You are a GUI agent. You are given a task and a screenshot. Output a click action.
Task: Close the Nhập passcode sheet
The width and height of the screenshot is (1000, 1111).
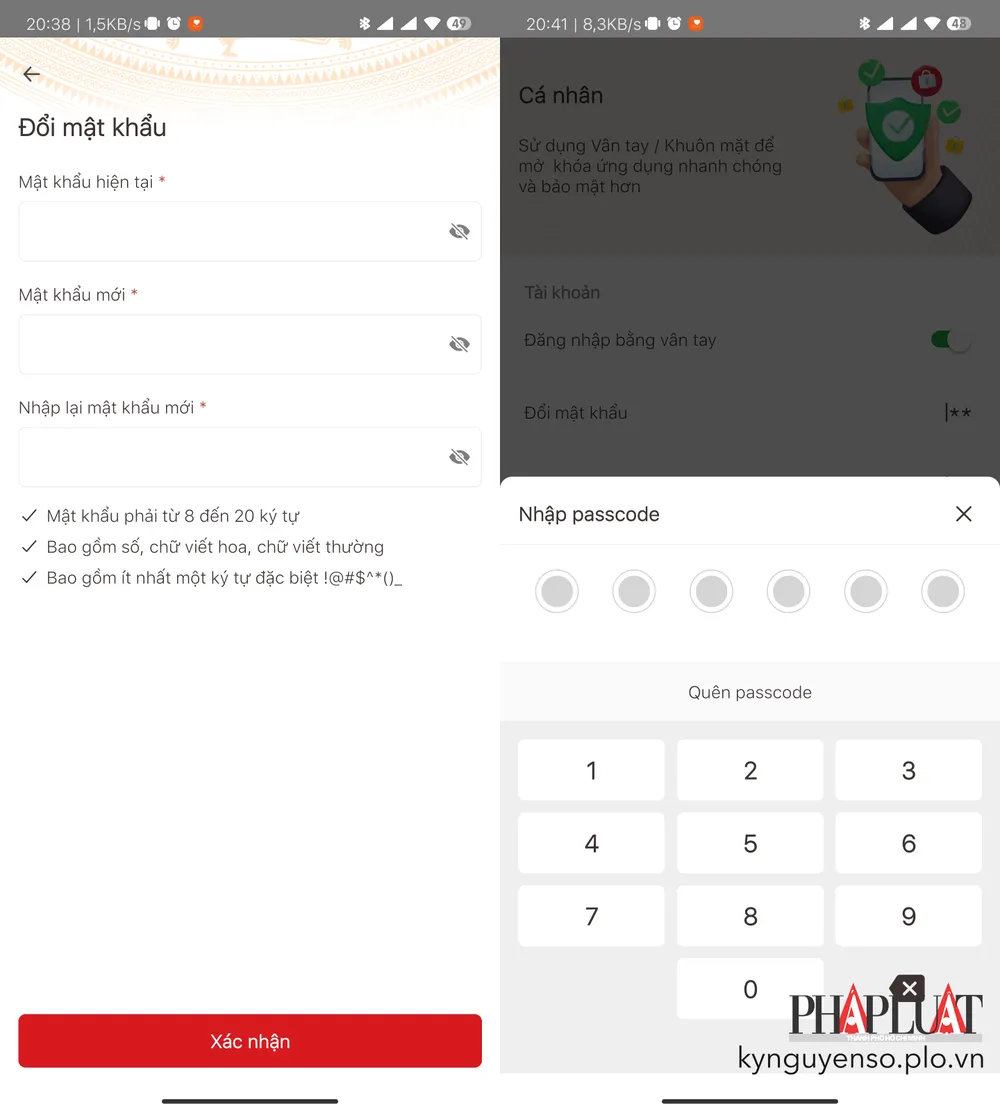(963, 514)
